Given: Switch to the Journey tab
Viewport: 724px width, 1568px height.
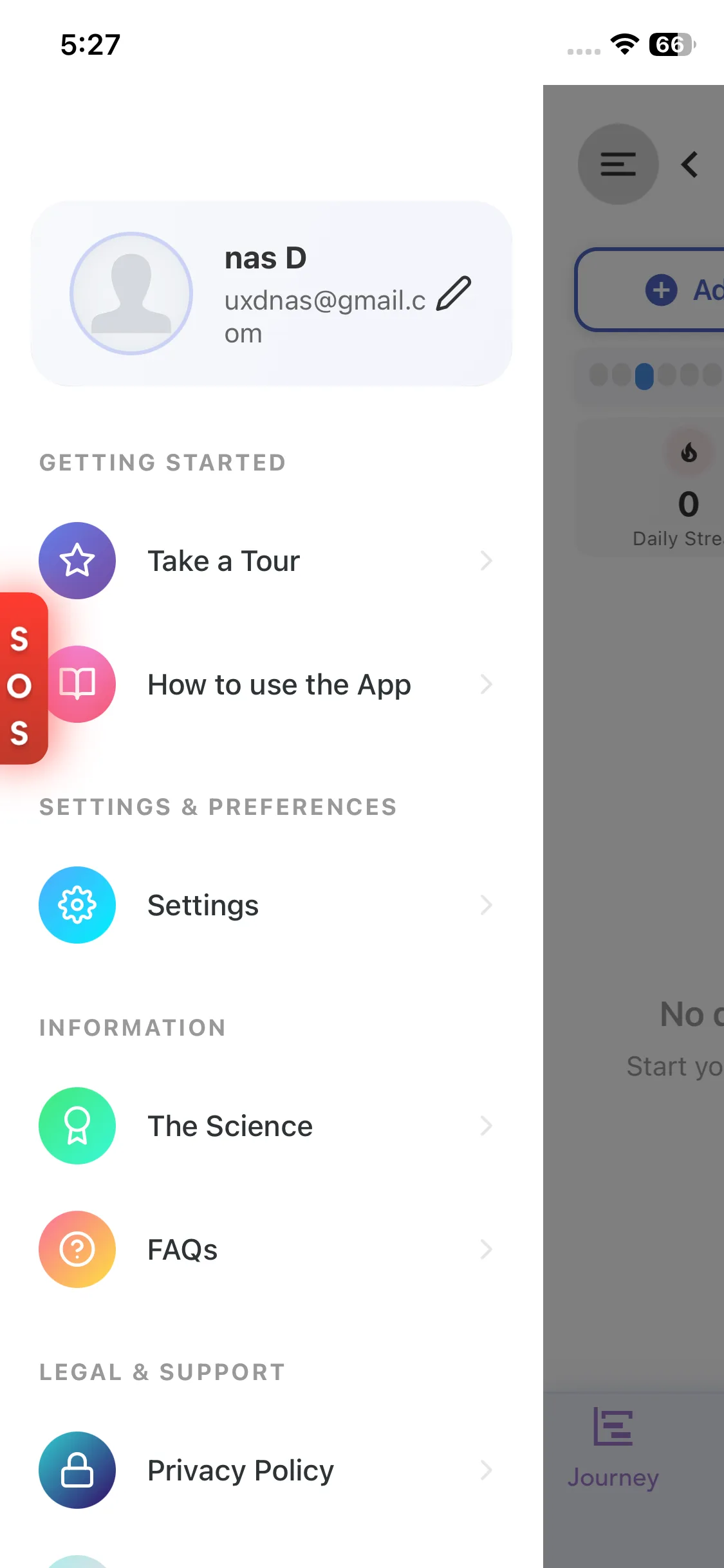Looking at the screenshot, I should coord(613,1448).
